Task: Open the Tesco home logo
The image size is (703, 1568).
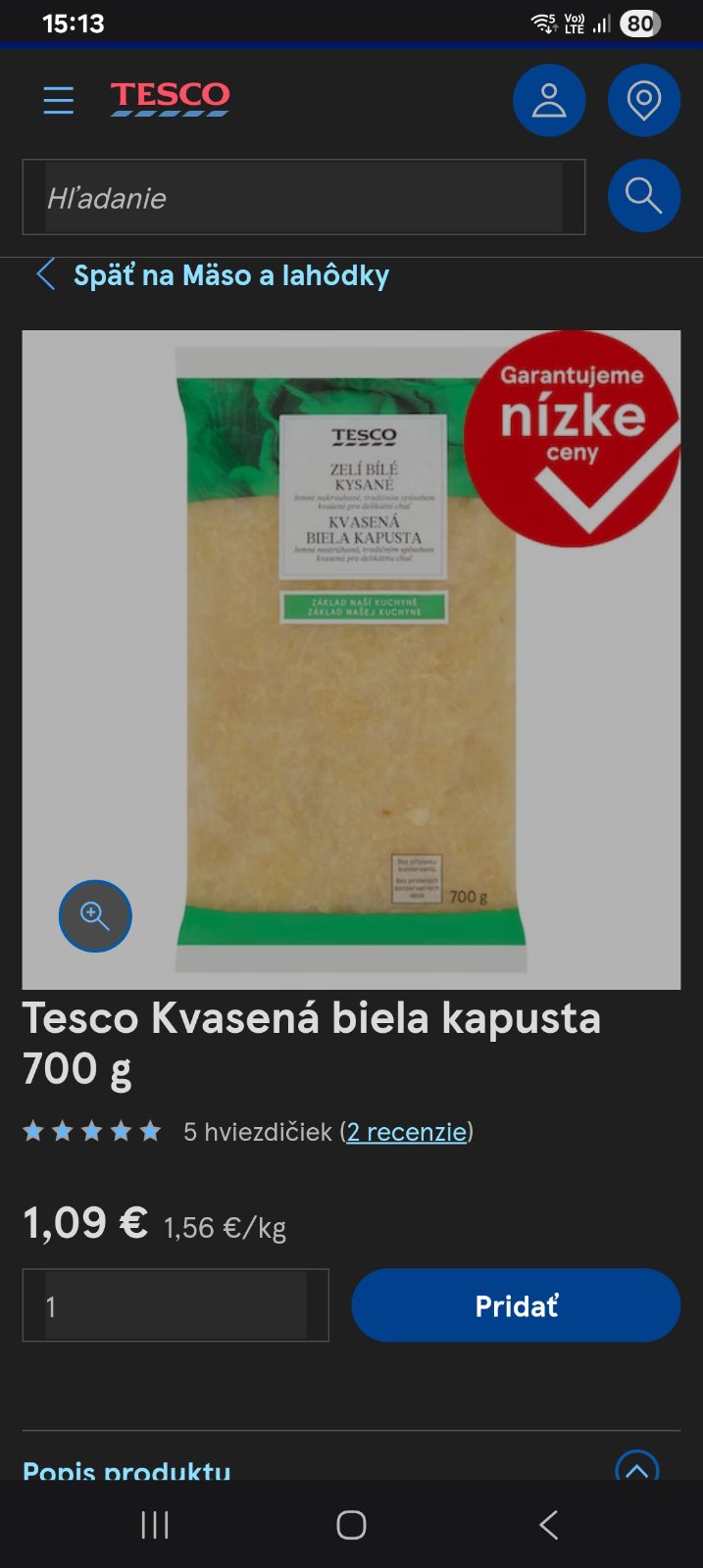Action: point(170,99)
